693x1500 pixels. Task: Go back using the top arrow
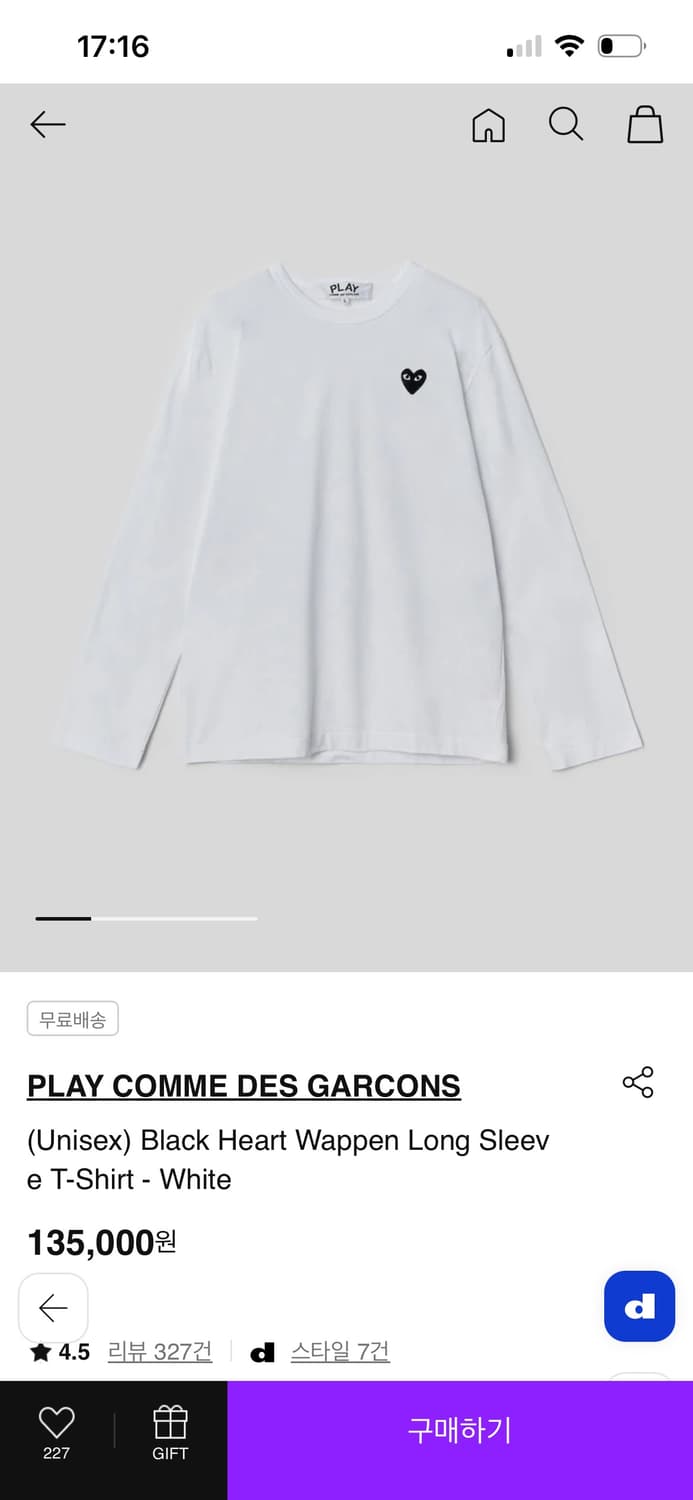point(48,125)
